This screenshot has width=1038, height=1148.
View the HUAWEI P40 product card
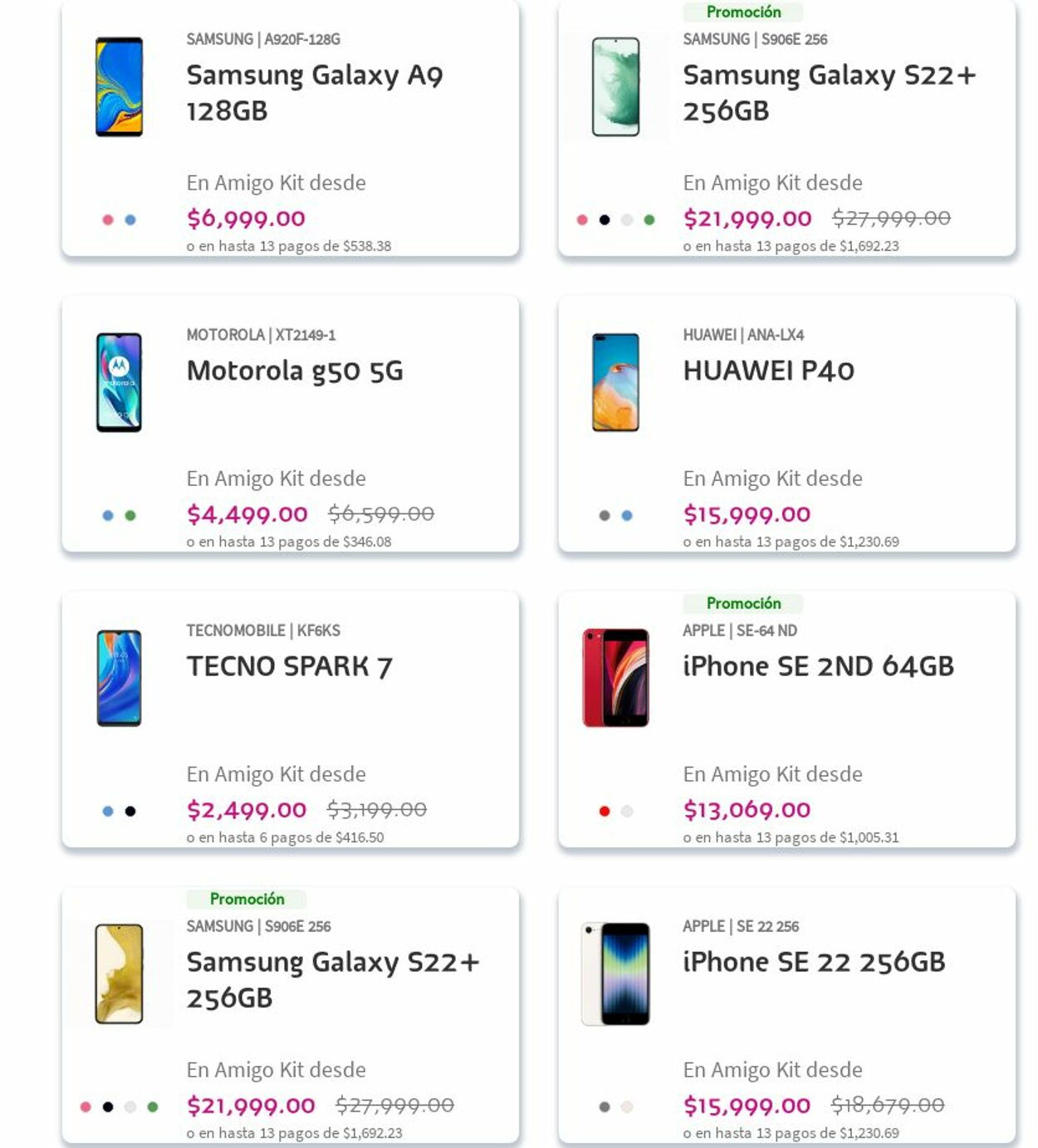[x=768, y=370]
